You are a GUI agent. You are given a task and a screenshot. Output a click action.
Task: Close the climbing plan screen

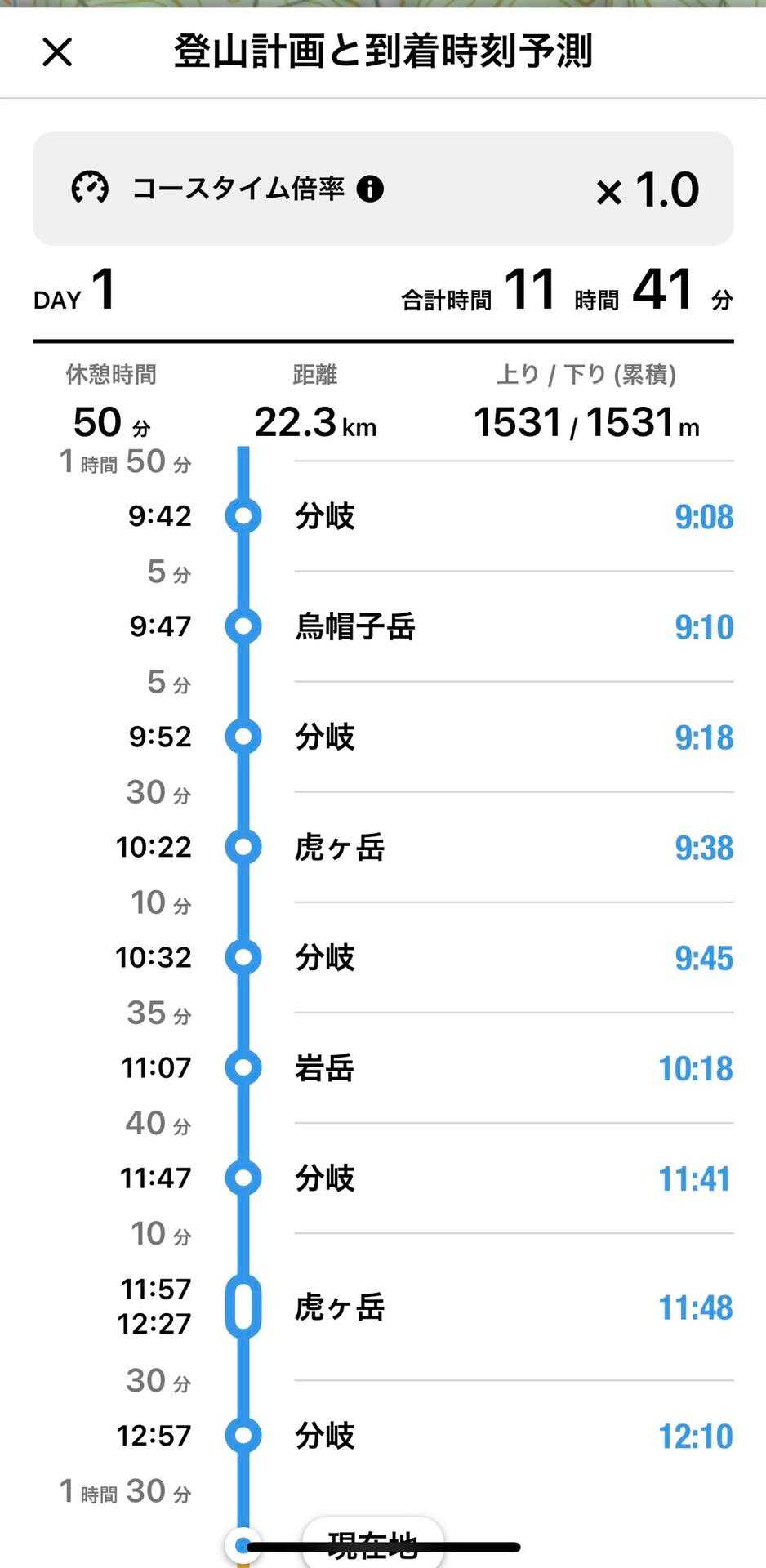tap(57, 52)
